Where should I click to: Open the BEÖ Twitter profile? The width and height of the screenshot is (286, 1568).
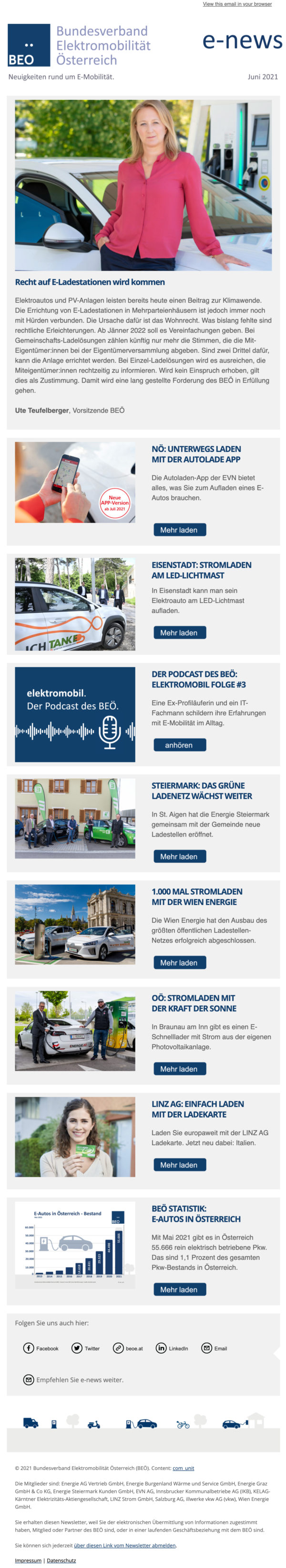pos(85,1348)
